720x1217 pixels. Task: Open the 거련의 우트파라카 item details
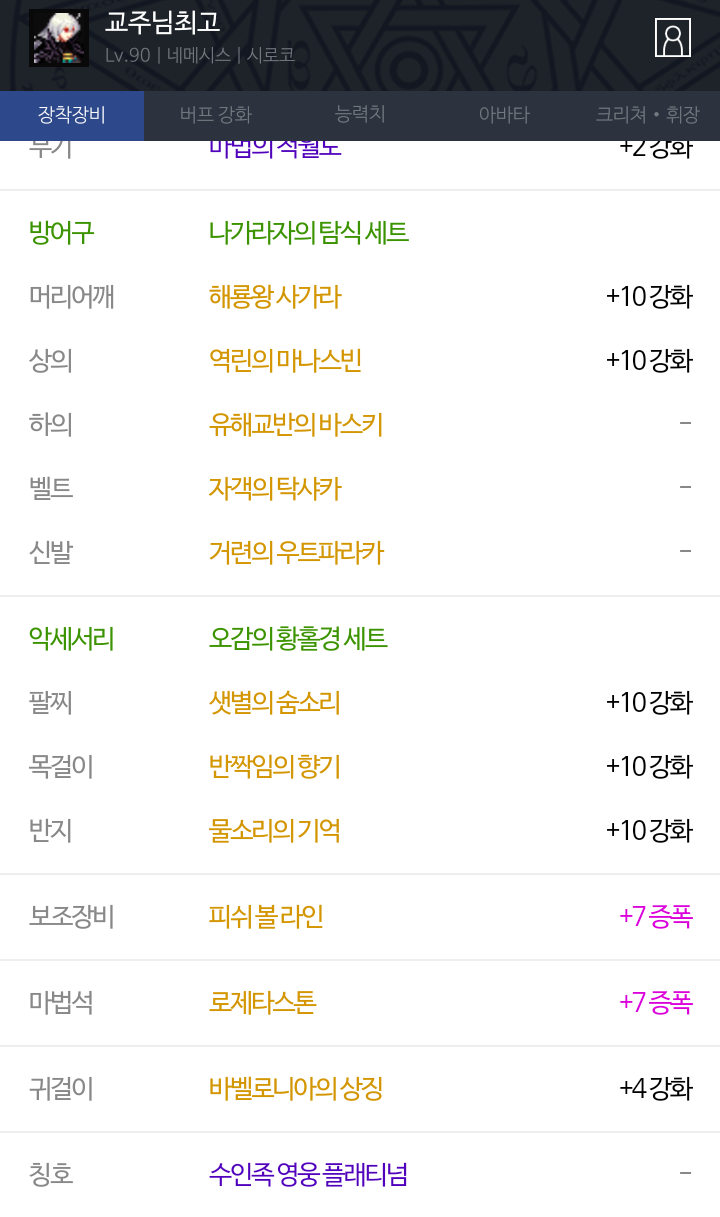[x=296, y=552]
